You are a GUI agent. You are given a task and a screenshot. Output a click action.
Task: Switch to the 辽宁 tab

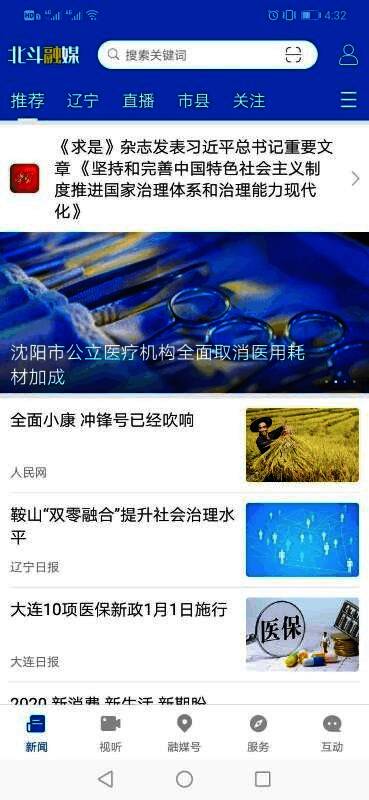click(x=83, y=101)
